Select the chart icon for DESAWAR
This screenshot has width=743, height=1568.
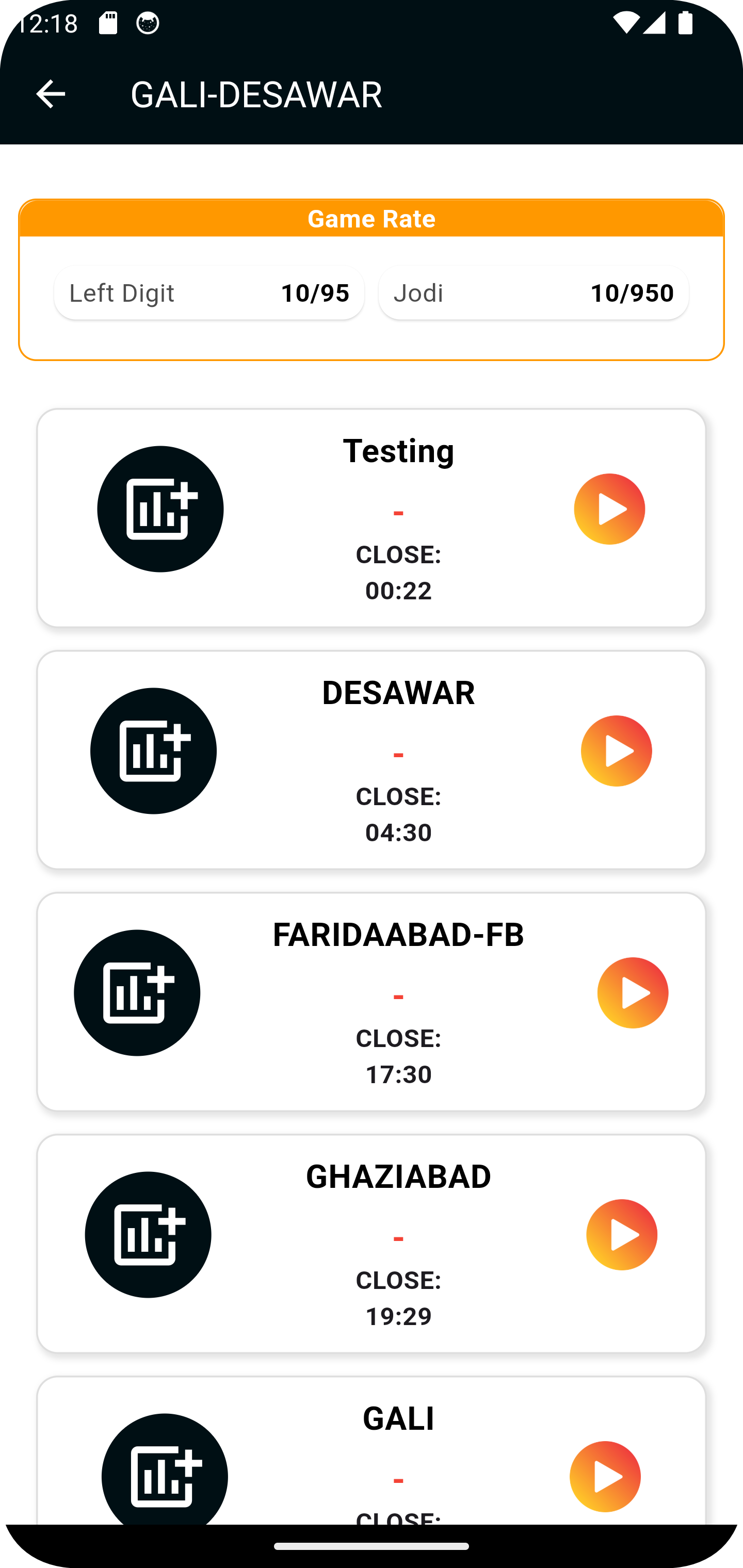pyautogui.click(x=153, y=750)
